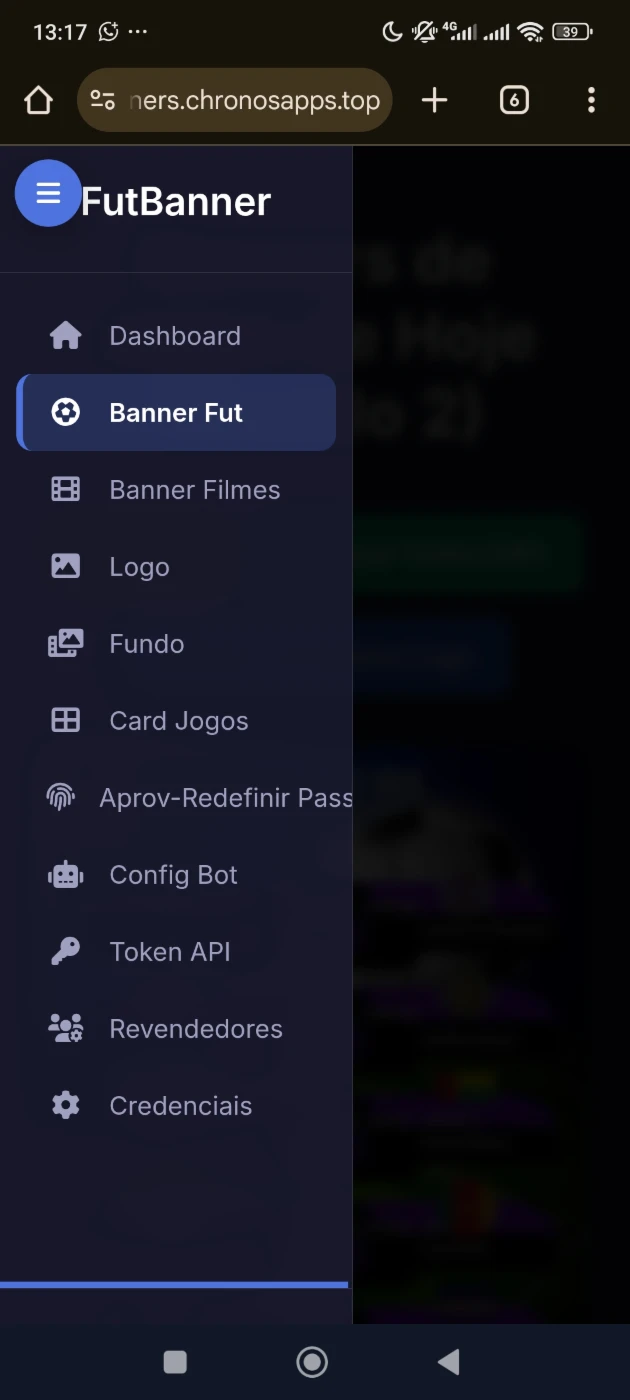
Task: Open Card Jogos
Action: pyautogui.click(x=178, y=721)
